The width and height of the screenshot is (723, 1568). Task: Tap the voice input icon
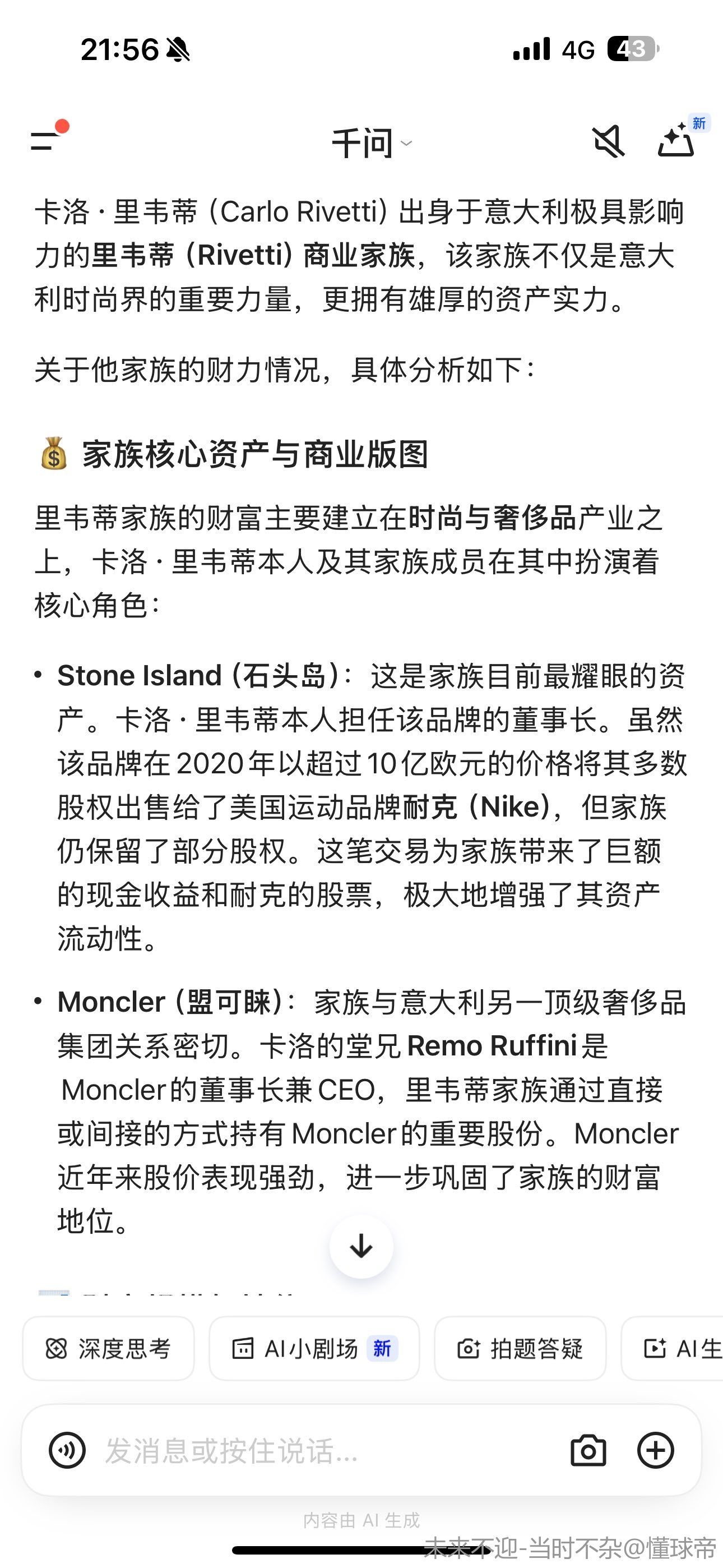click(67, 1451)
